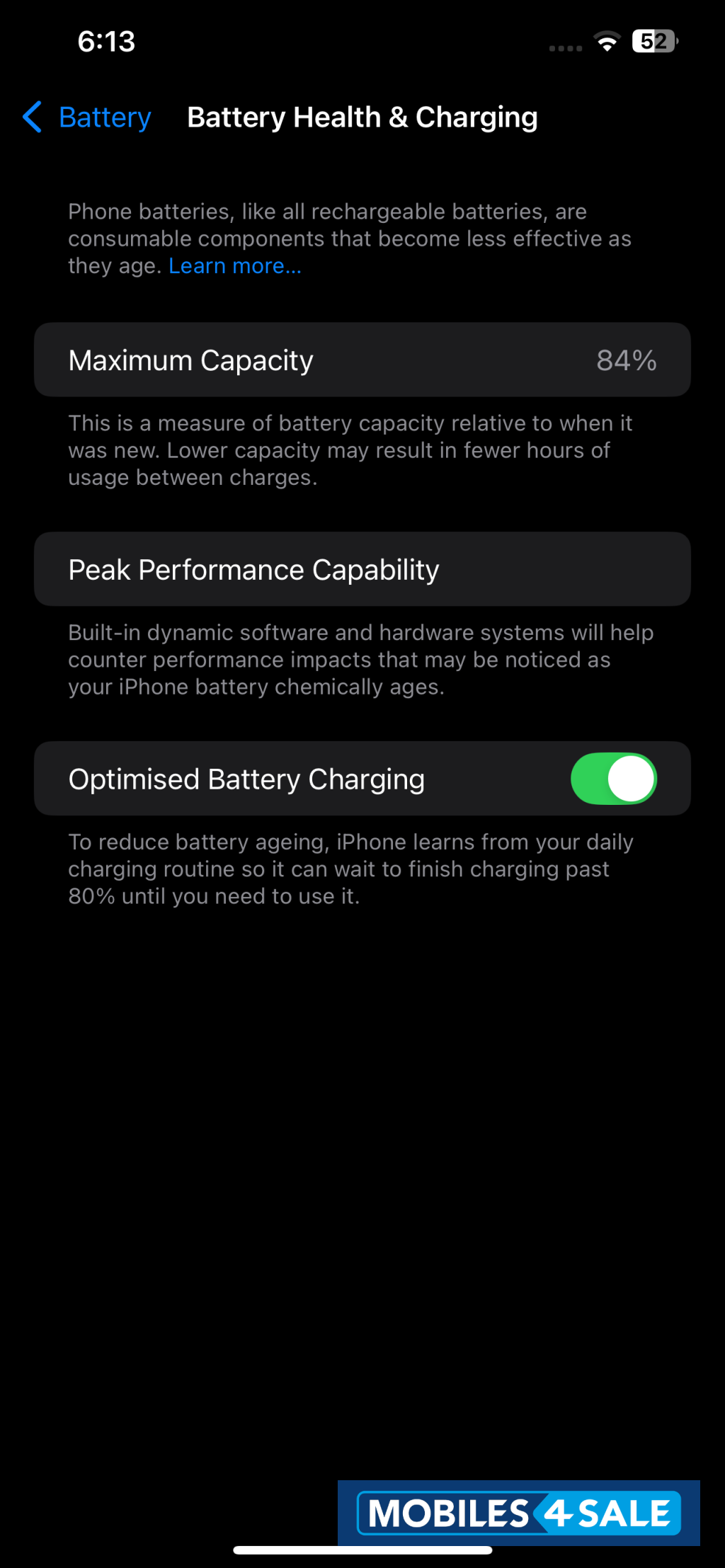Screen dimensions: 725x1568
Task: Open the Learn more link
Action: 234,265
